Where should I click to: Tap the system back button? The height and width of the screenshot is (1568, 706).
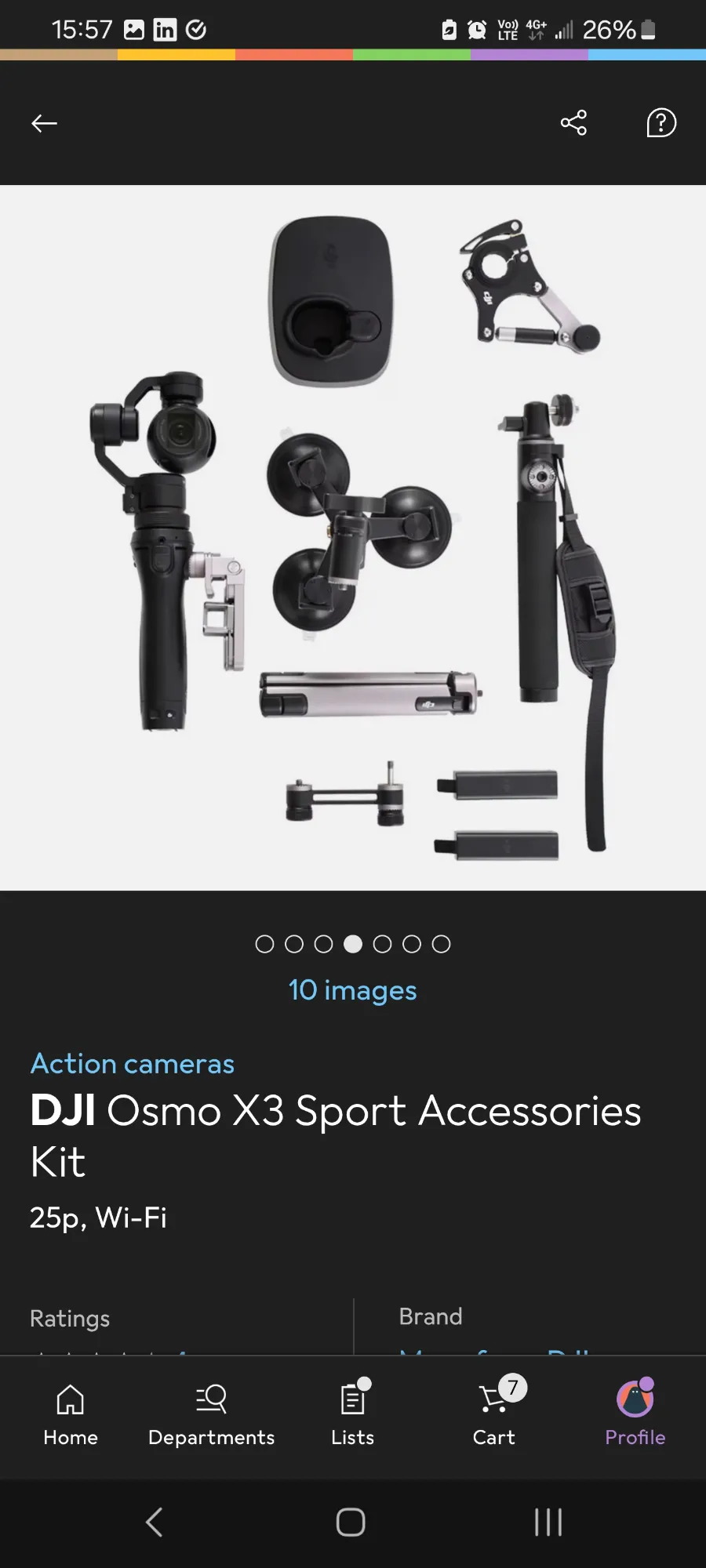pyautogui.click(x=155, y=1523)
